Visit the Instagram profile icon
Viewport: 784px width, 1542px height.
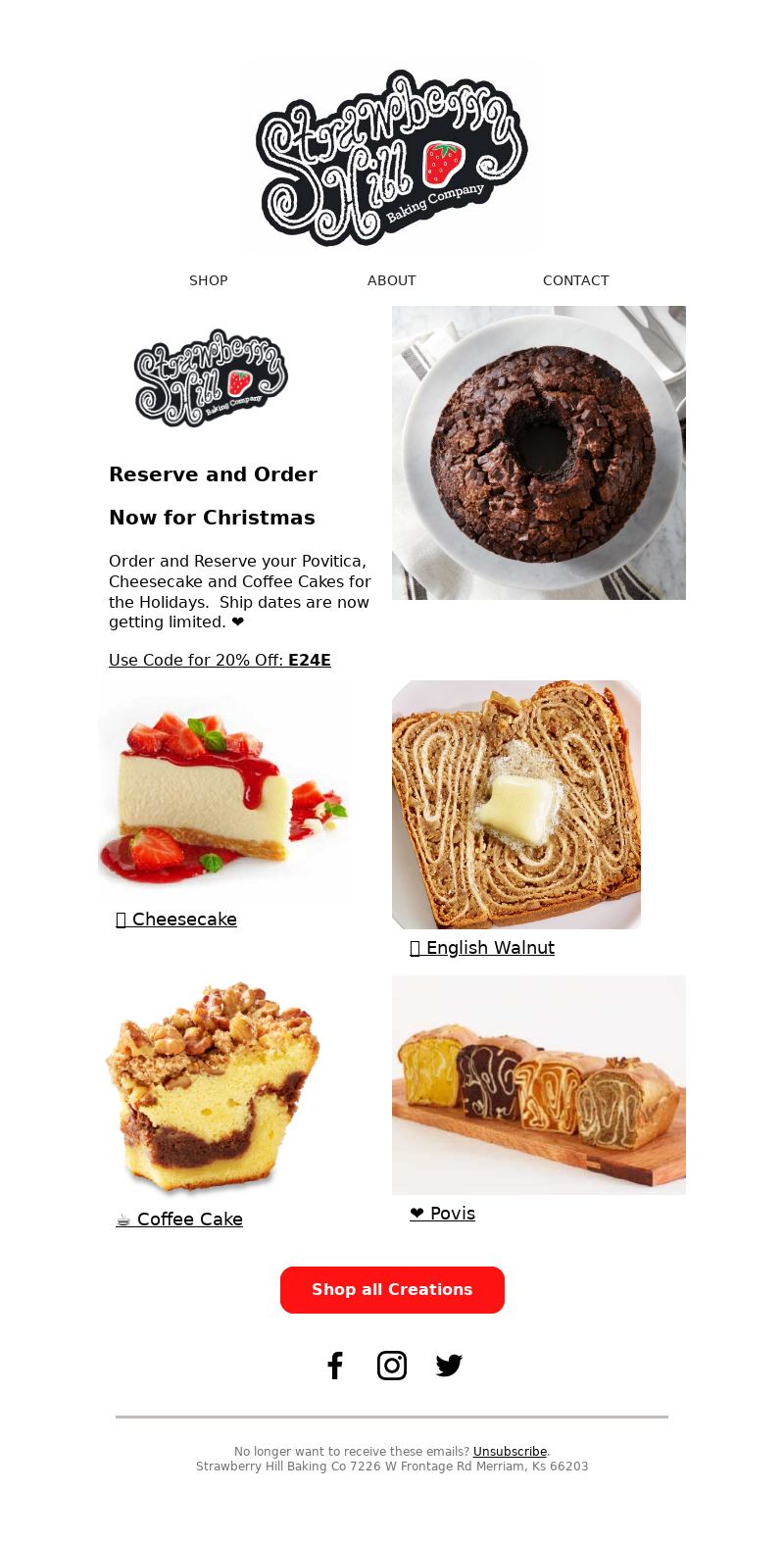click(392, 1366)
